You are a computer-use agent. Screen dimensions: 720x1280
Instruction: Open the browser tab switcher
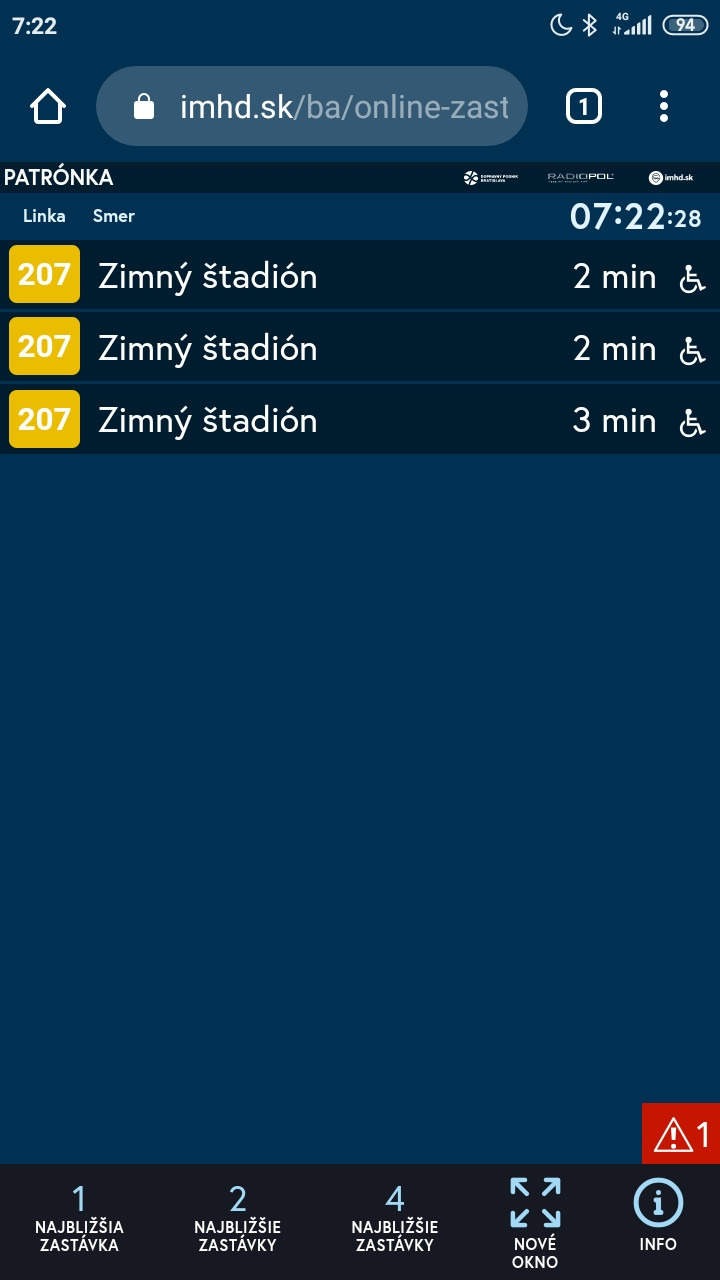click(x=584, y=106)
